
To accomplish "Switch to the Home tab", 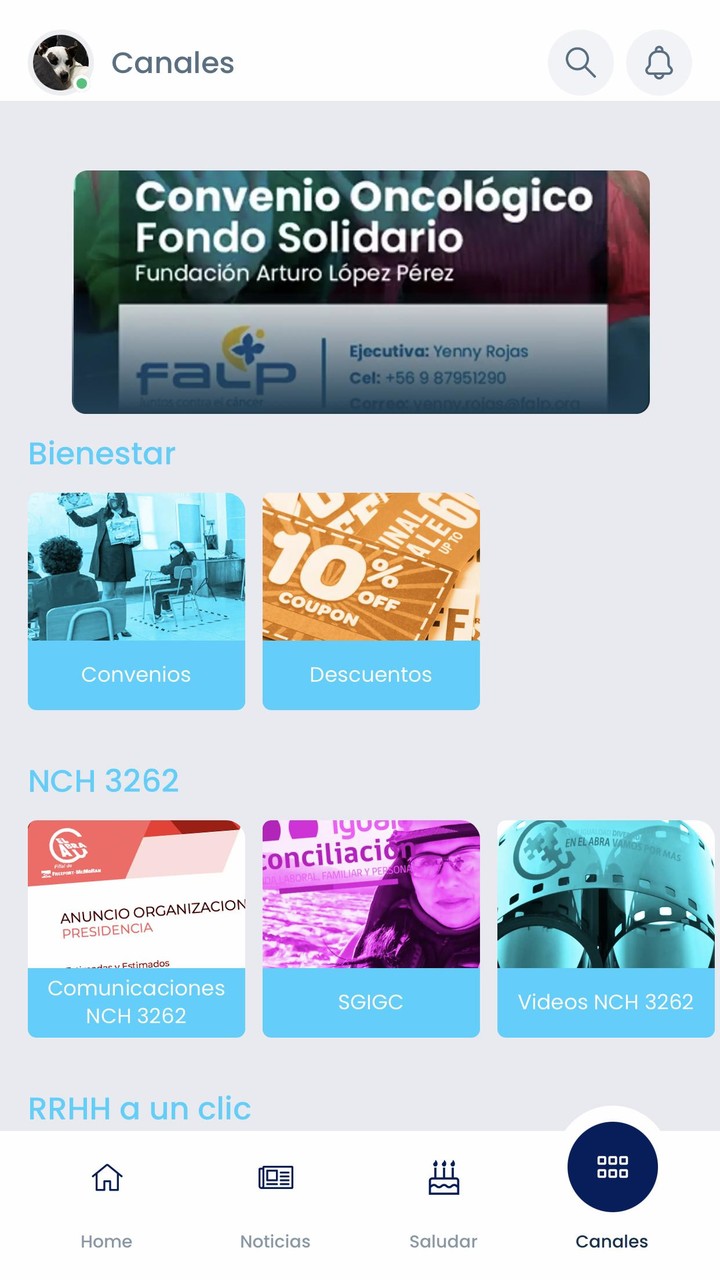I will 106,1241.
